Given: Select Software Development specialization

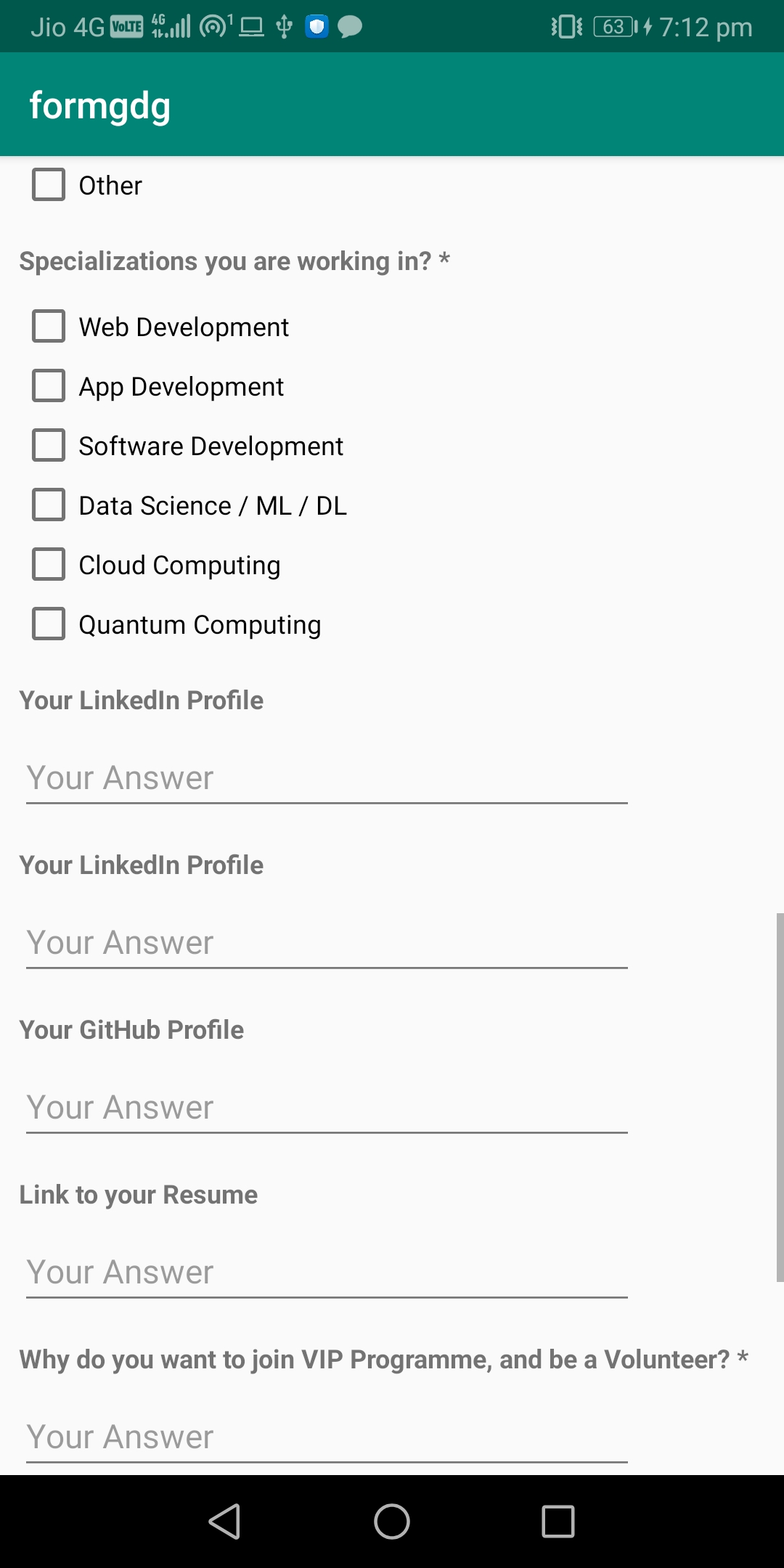Looking at the screenshot, I should pyautogui.click(x=48, y=445).
